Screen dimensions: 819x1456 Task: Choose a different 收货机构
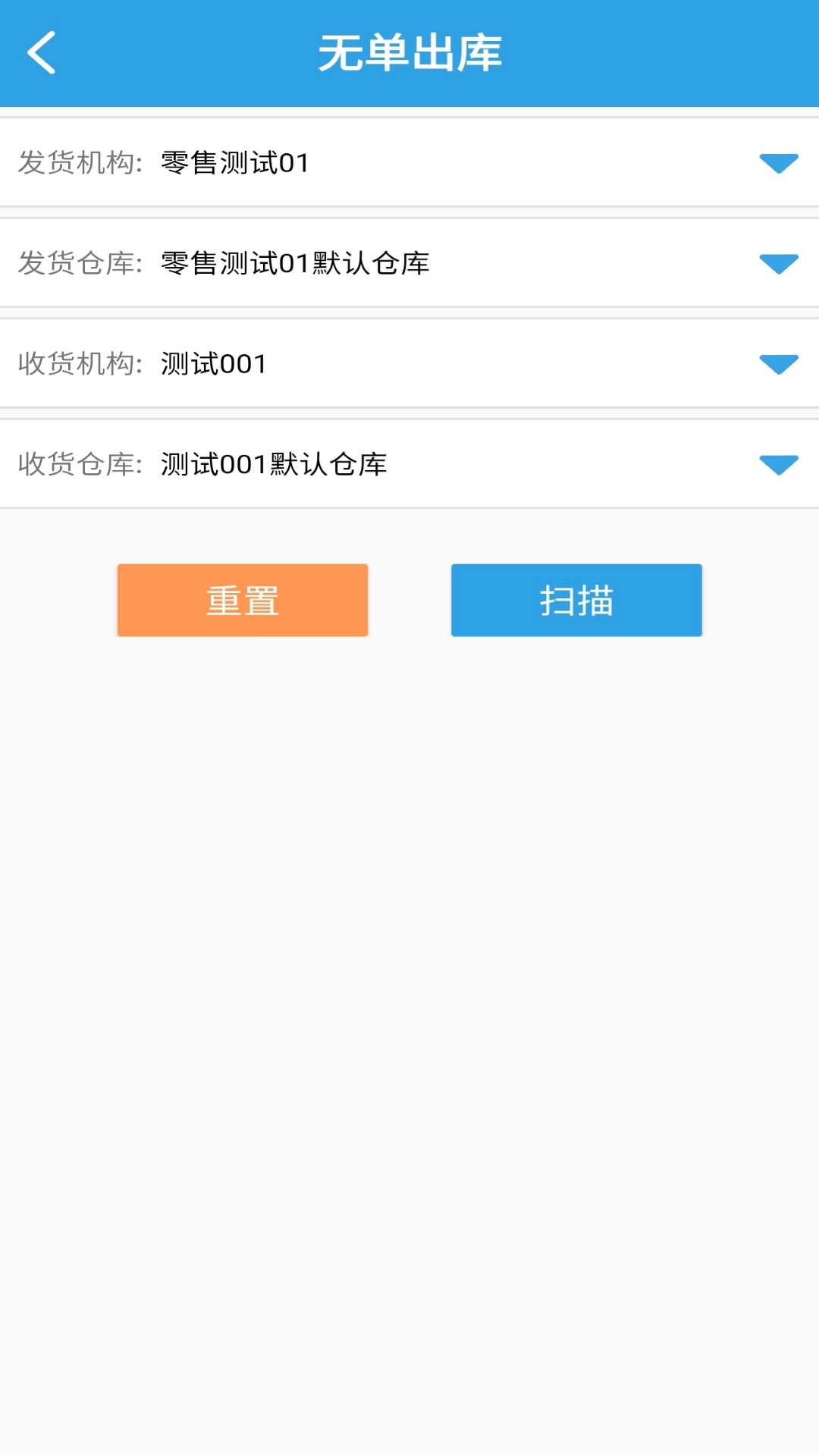(x=778, y=364)
